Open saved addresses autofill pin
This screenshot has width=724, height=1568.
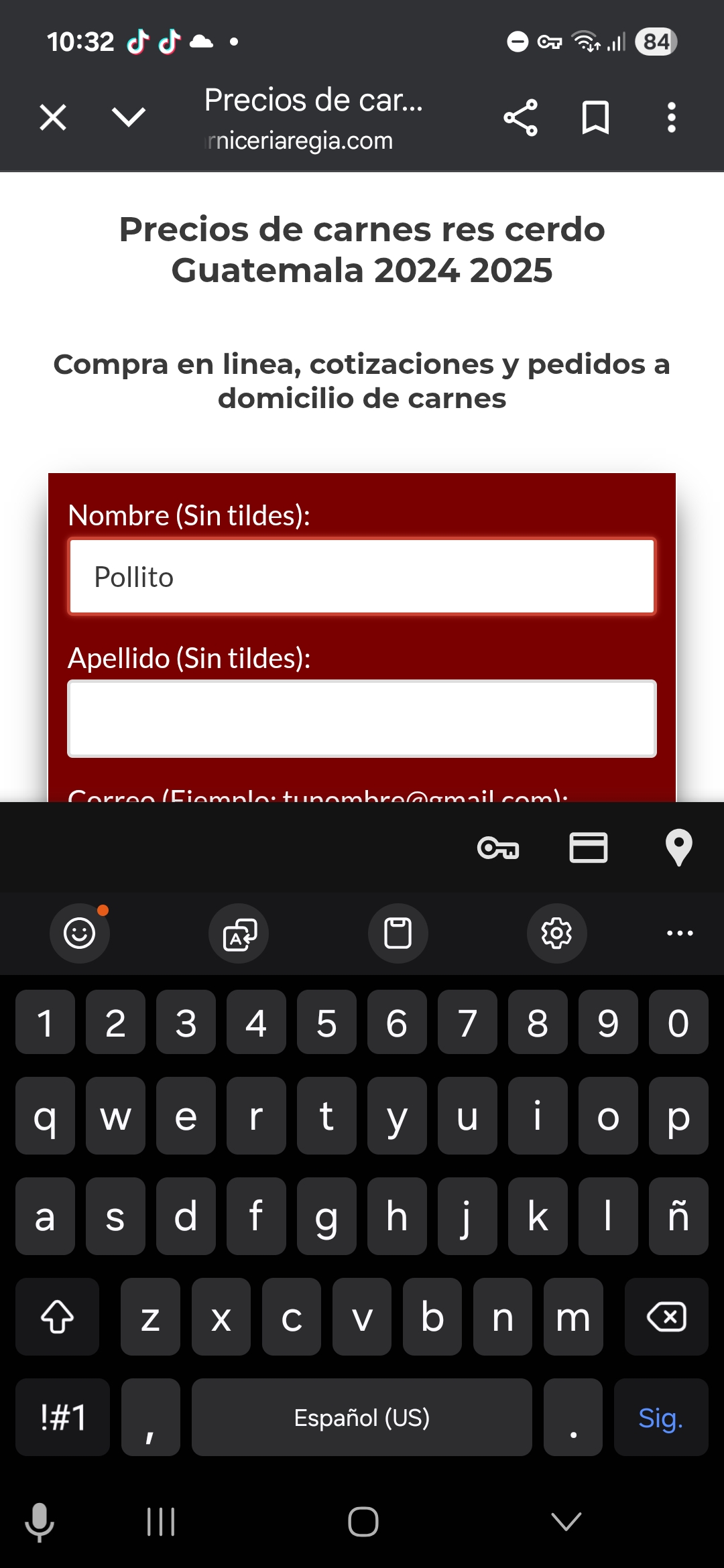coord(678,848)
